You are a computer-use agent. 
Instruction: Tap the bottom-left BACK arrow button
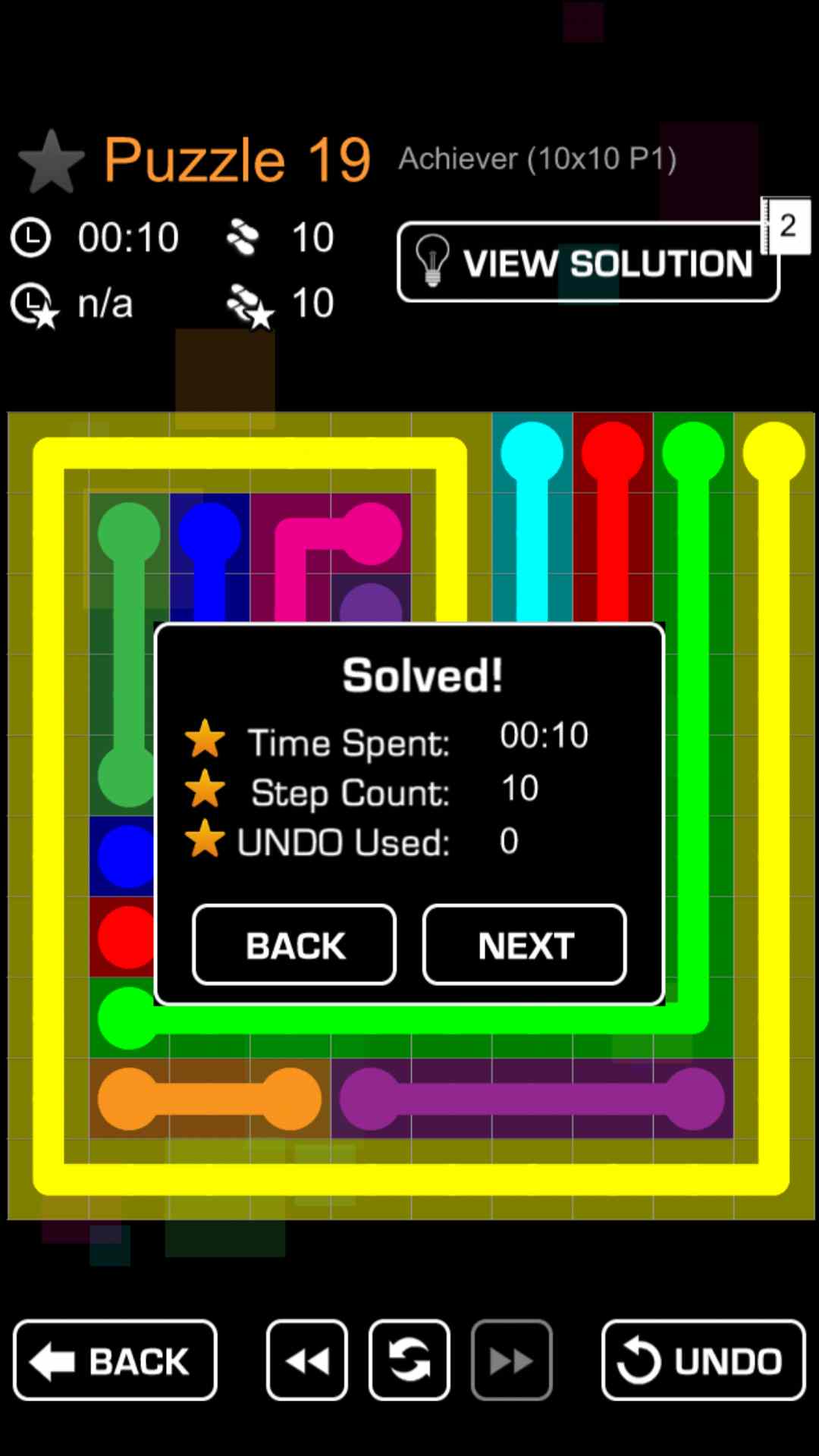(x=115, y=1360)
